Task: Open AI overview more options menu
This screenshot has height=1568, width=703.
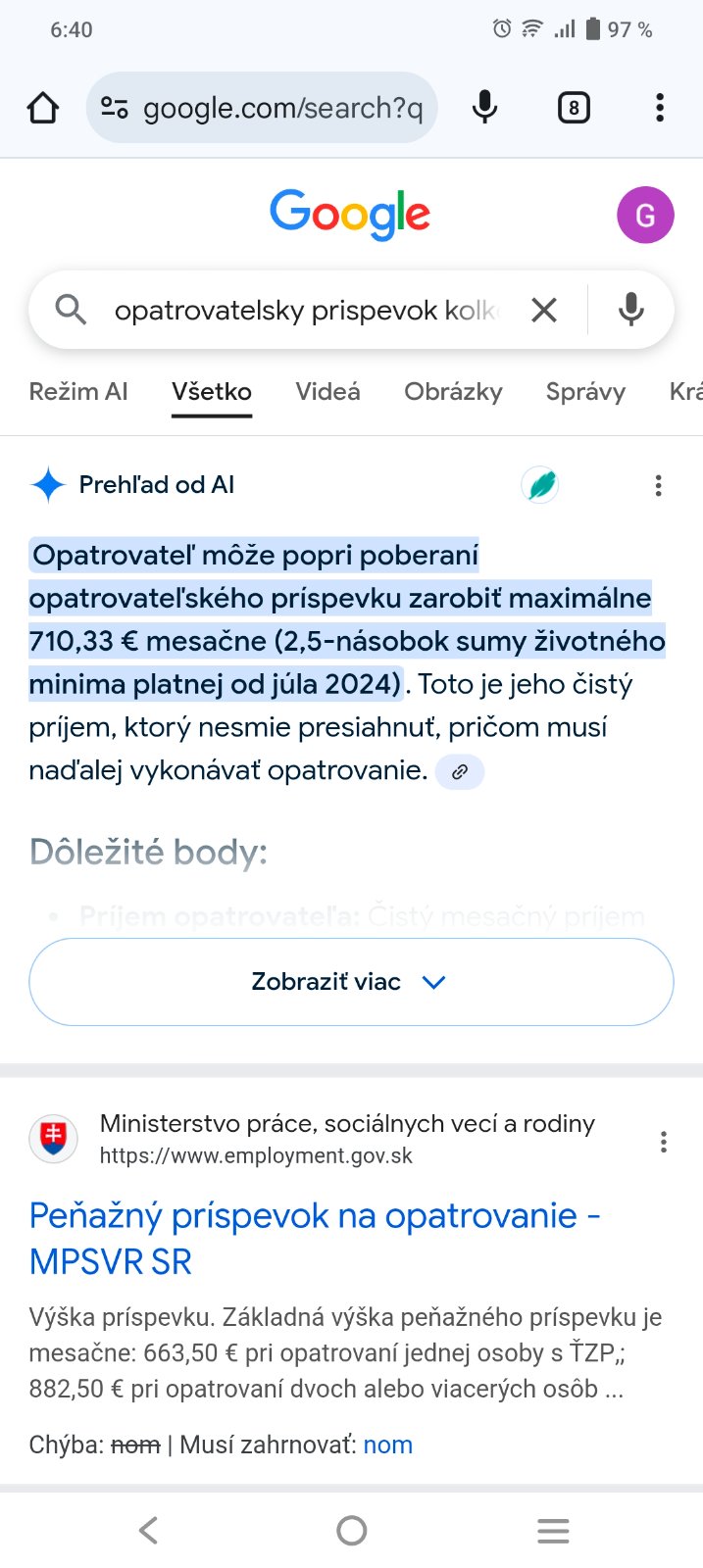Action: coord(658,485)
